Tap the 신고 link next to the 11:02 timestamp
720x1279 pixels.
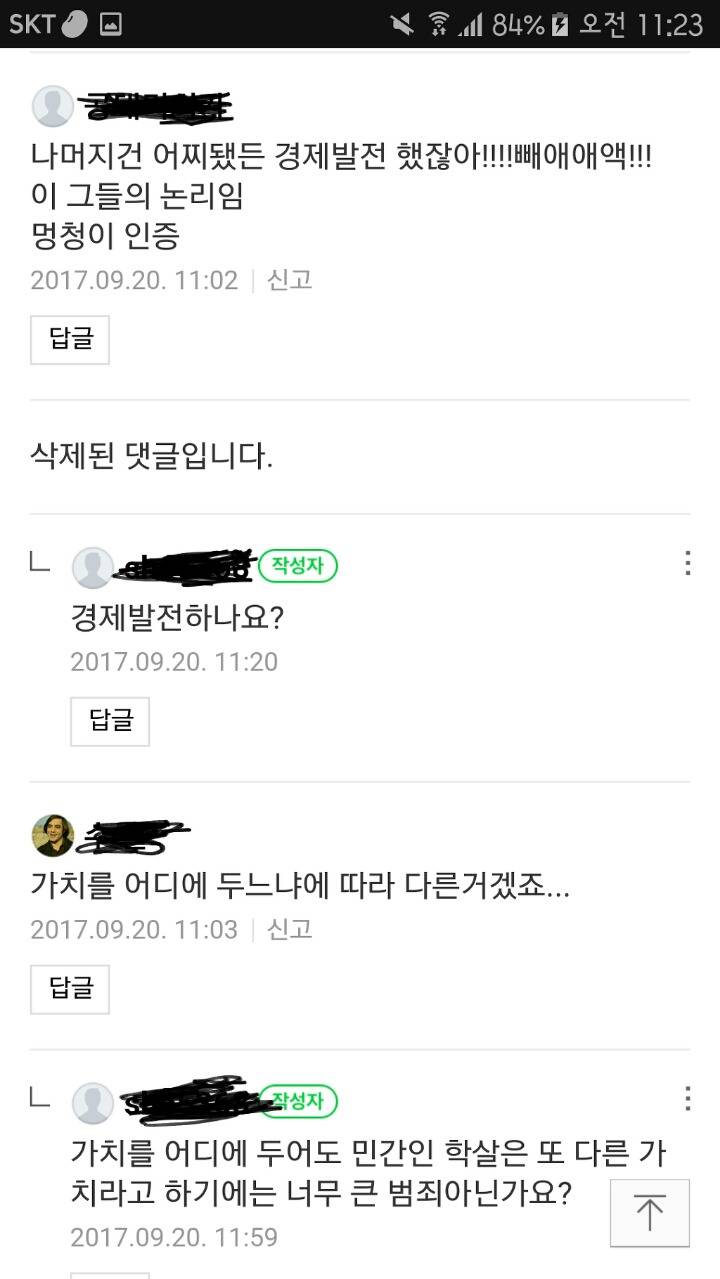[x=290, y=281]
